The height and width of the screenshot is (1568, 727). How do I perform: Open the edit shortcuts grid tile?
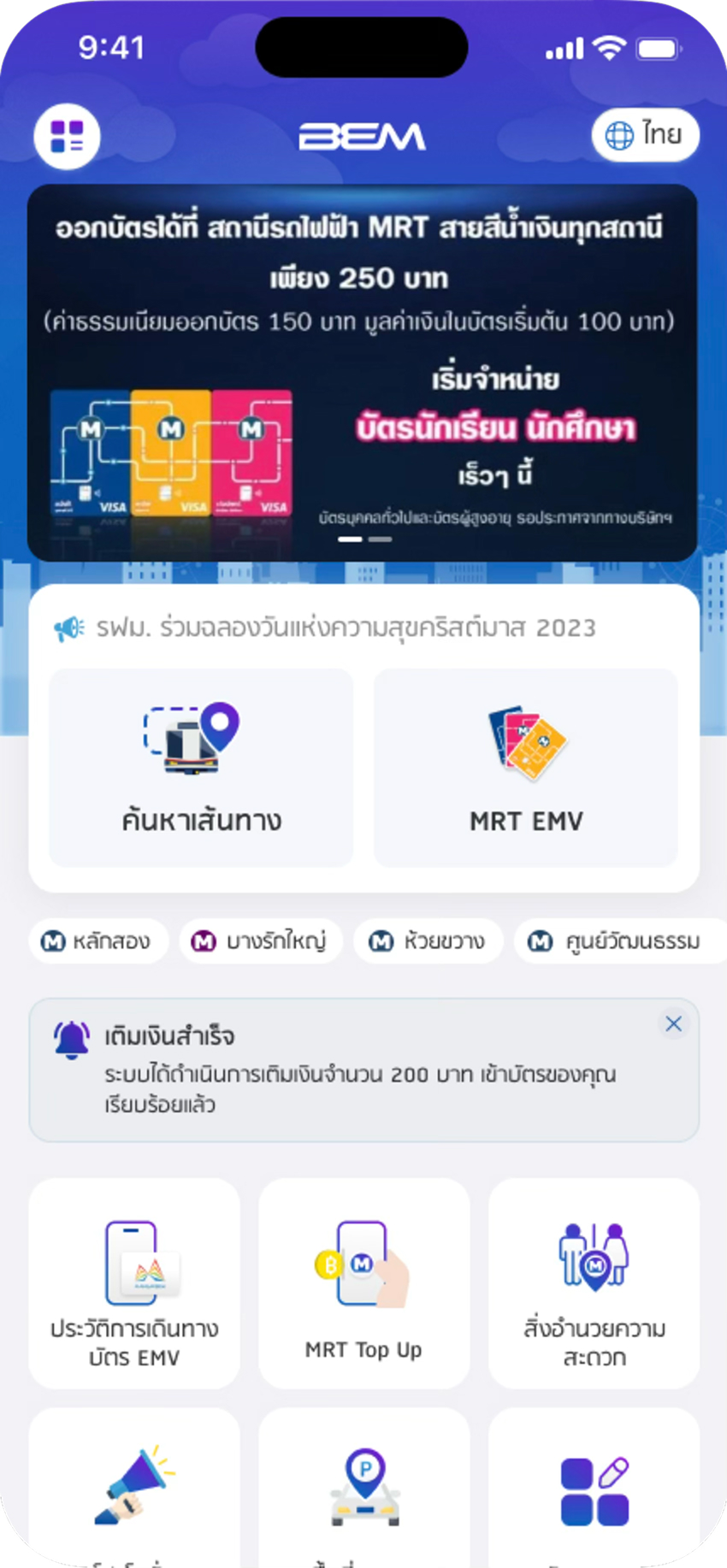(x=594, y=1488)
